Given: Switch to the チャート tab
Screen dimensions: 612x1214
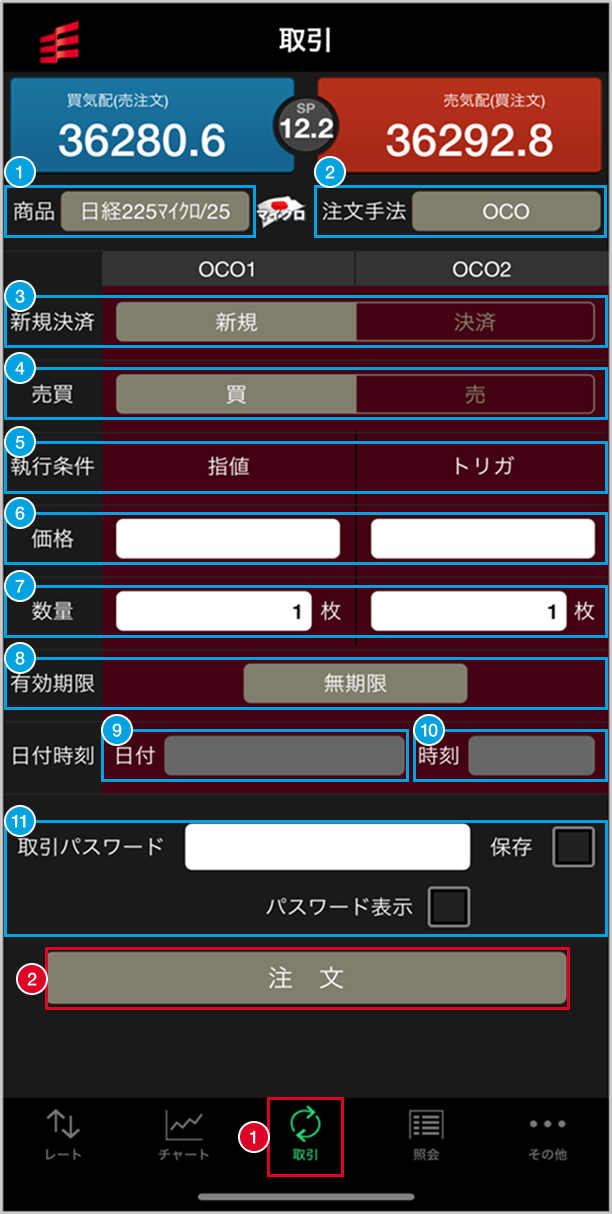Looking at the screenshot, I should tap(184, 1135).
